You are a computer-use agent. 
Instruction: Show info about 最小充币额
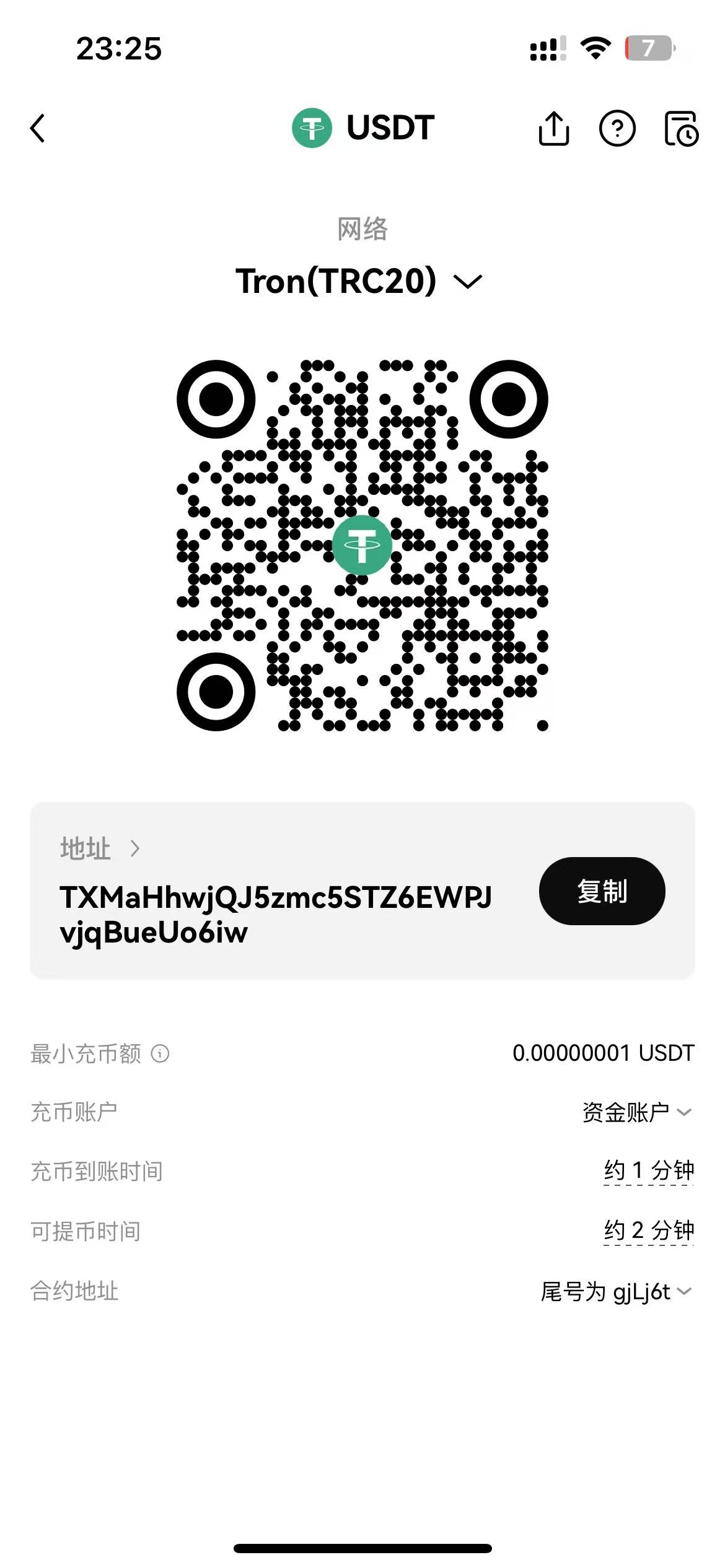160,1053
